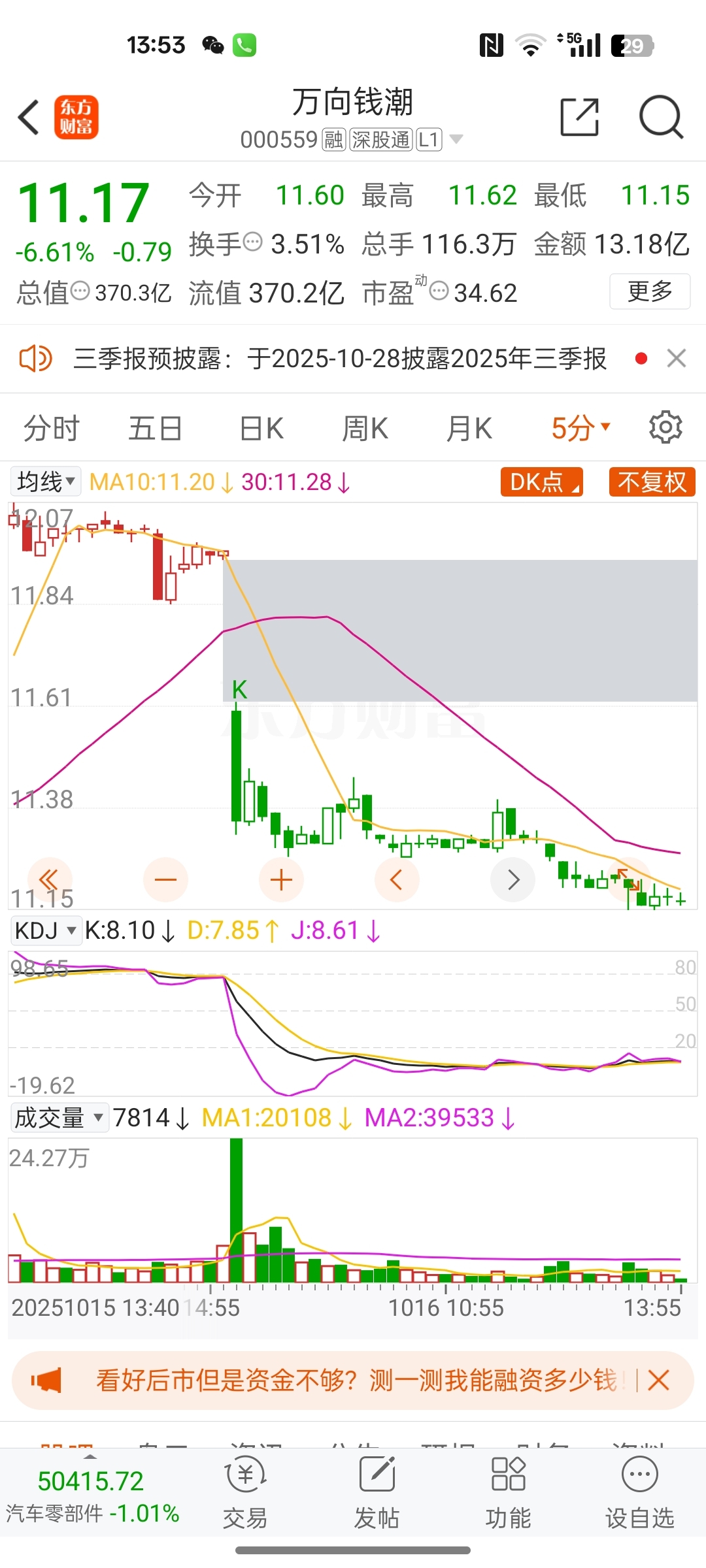Toggle the DK点 indicator
Screen dimensions: 706x1568
point(541,482)
